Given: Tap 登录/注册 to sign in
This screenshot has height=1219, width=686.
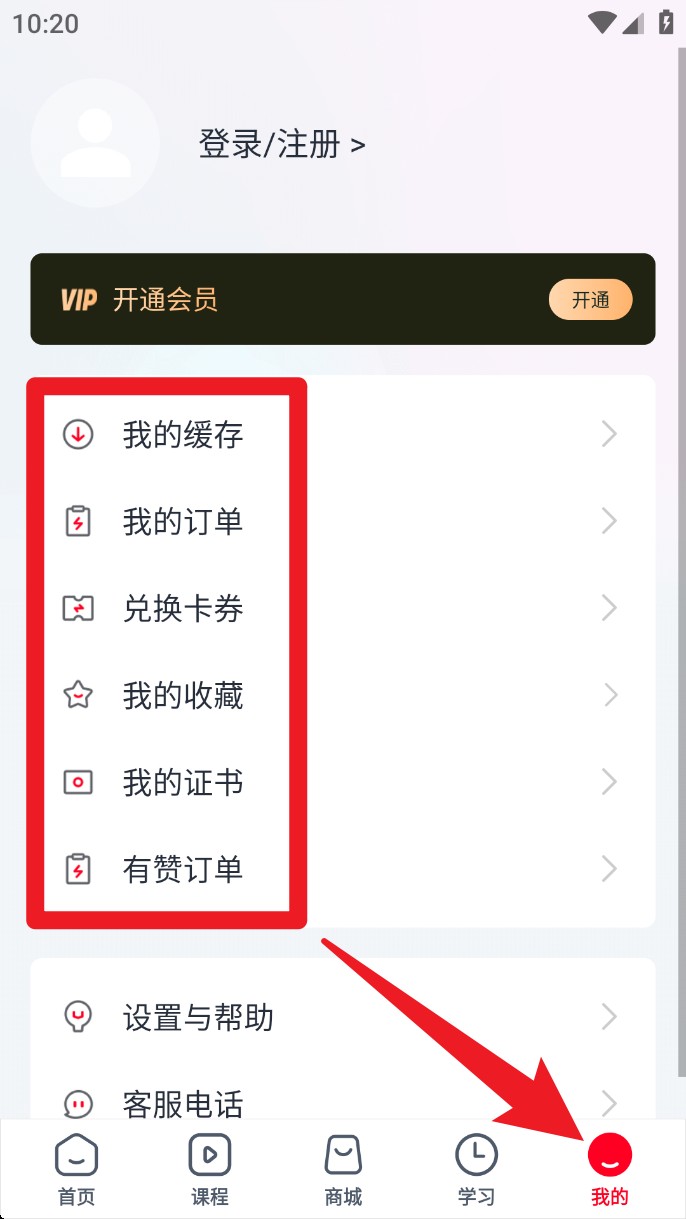Looking at the screenshot, I should [282, 145].
